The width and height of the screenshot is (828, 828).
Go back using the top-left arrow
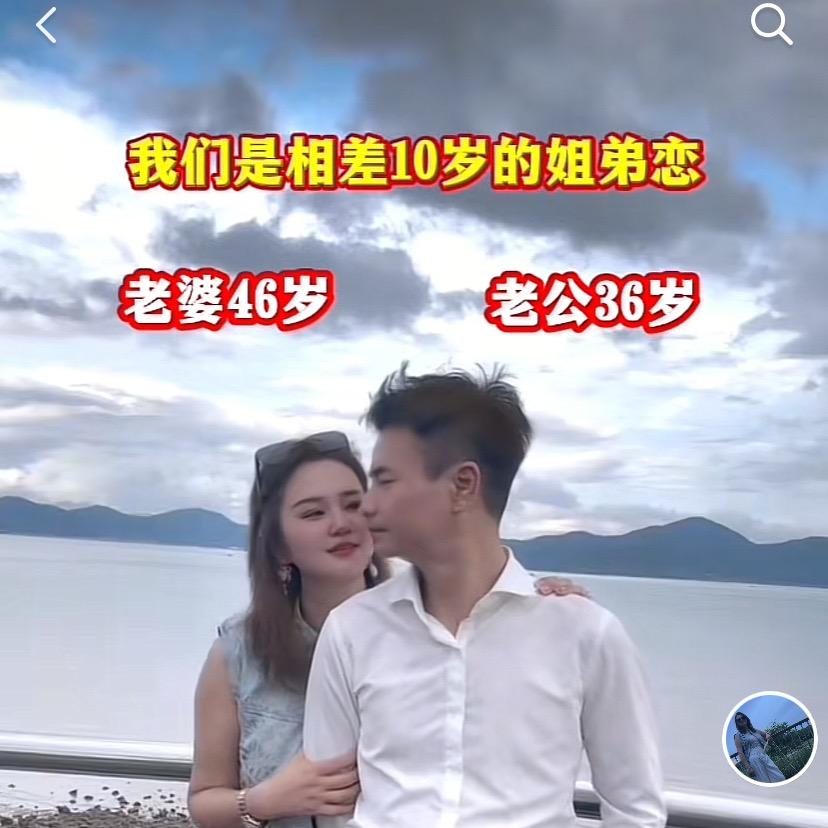(x=46, y=25)
